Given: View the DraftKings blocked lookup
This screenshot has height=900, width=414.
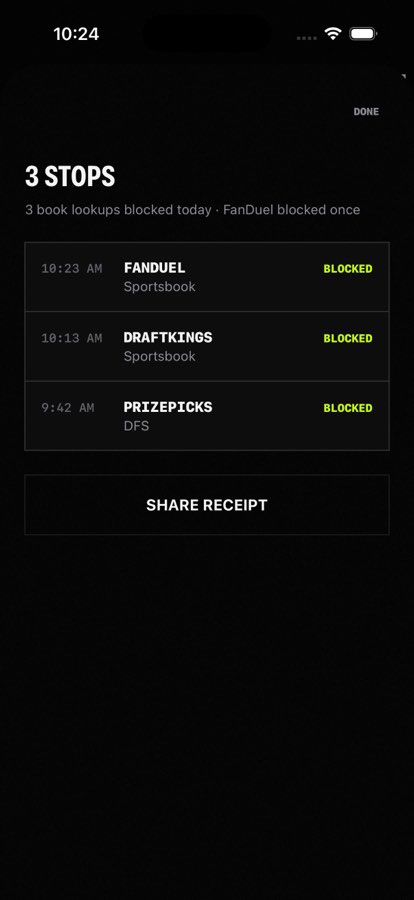Looking at the screenshot, I should pos(207,347).
